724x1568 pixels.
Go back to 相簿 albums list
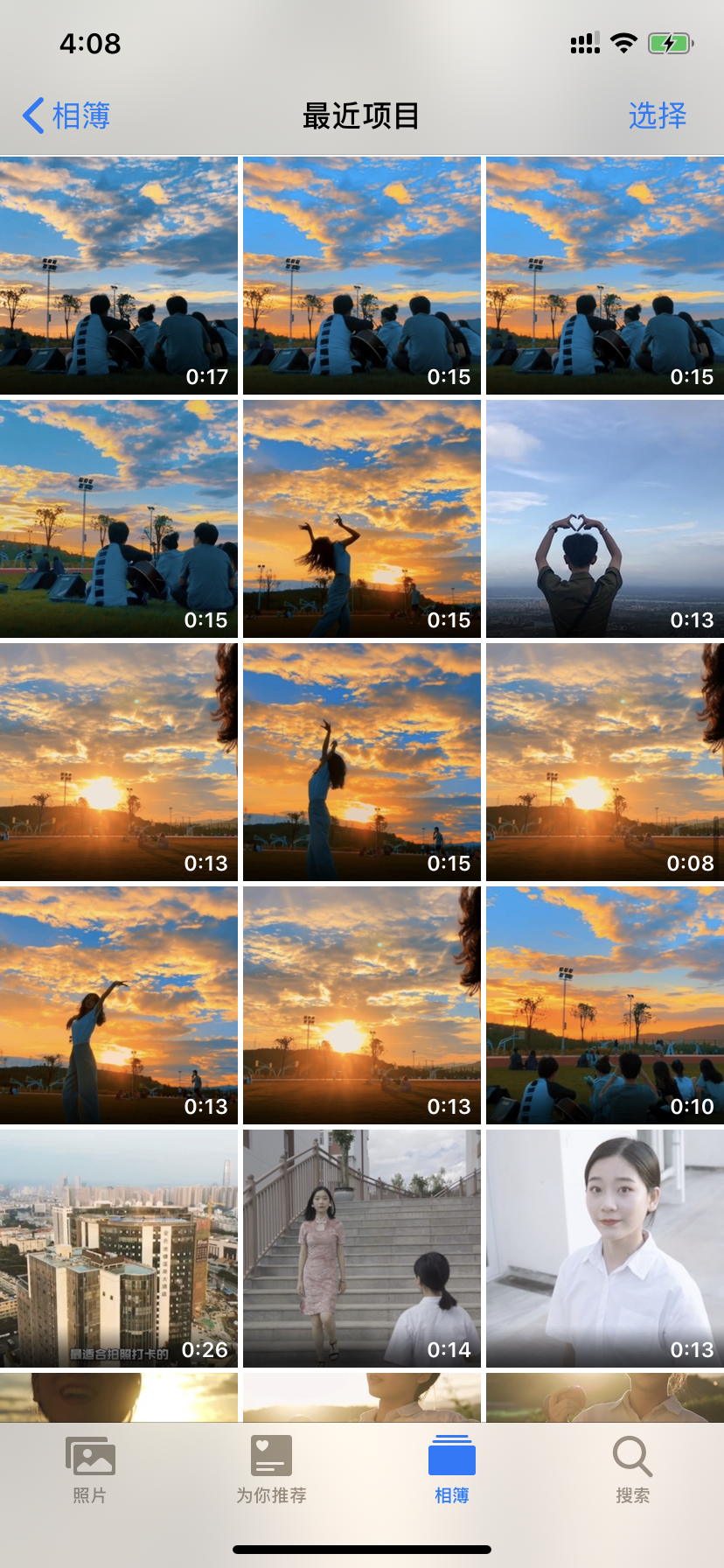pos(66,115)
